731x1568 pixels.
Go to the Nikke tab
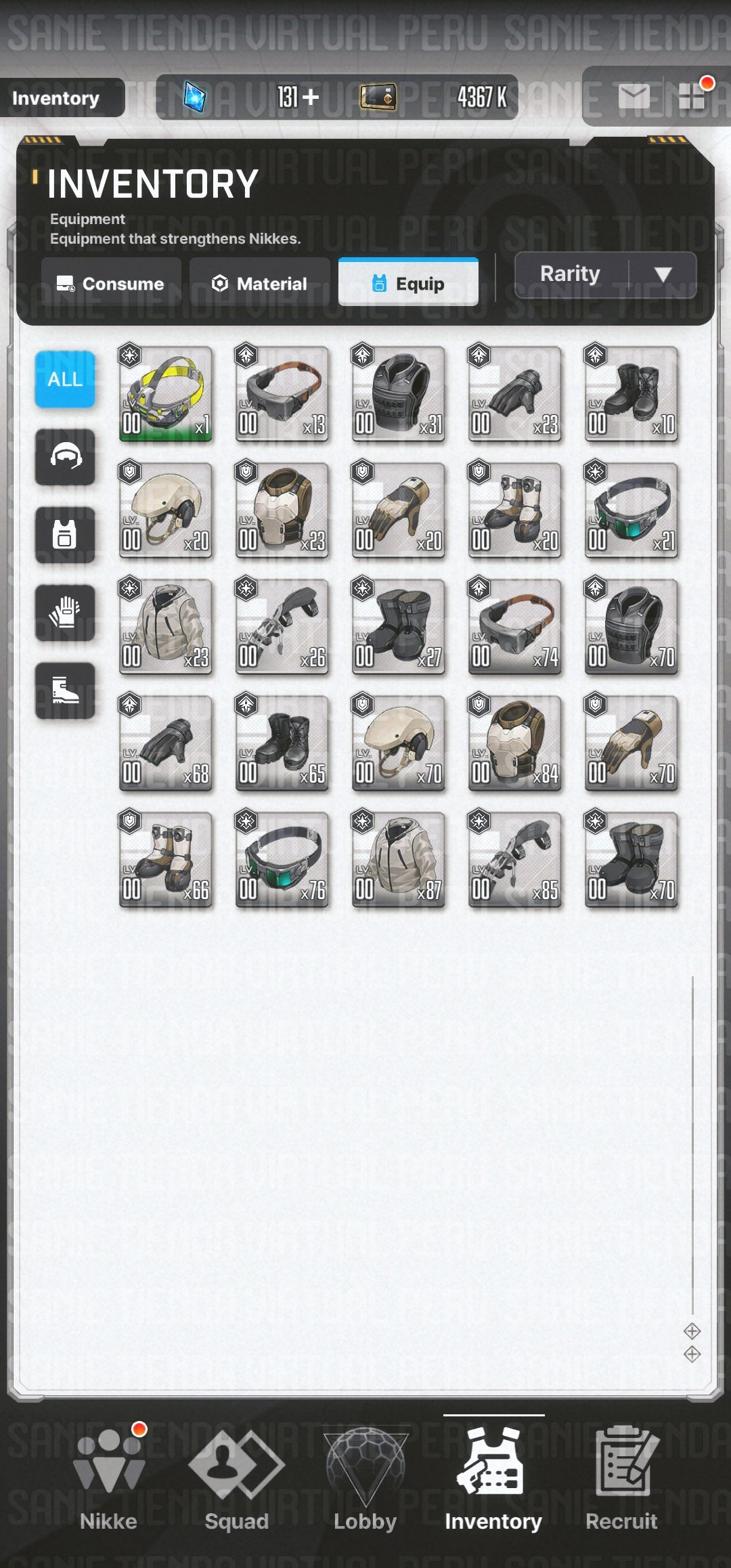108,1479
